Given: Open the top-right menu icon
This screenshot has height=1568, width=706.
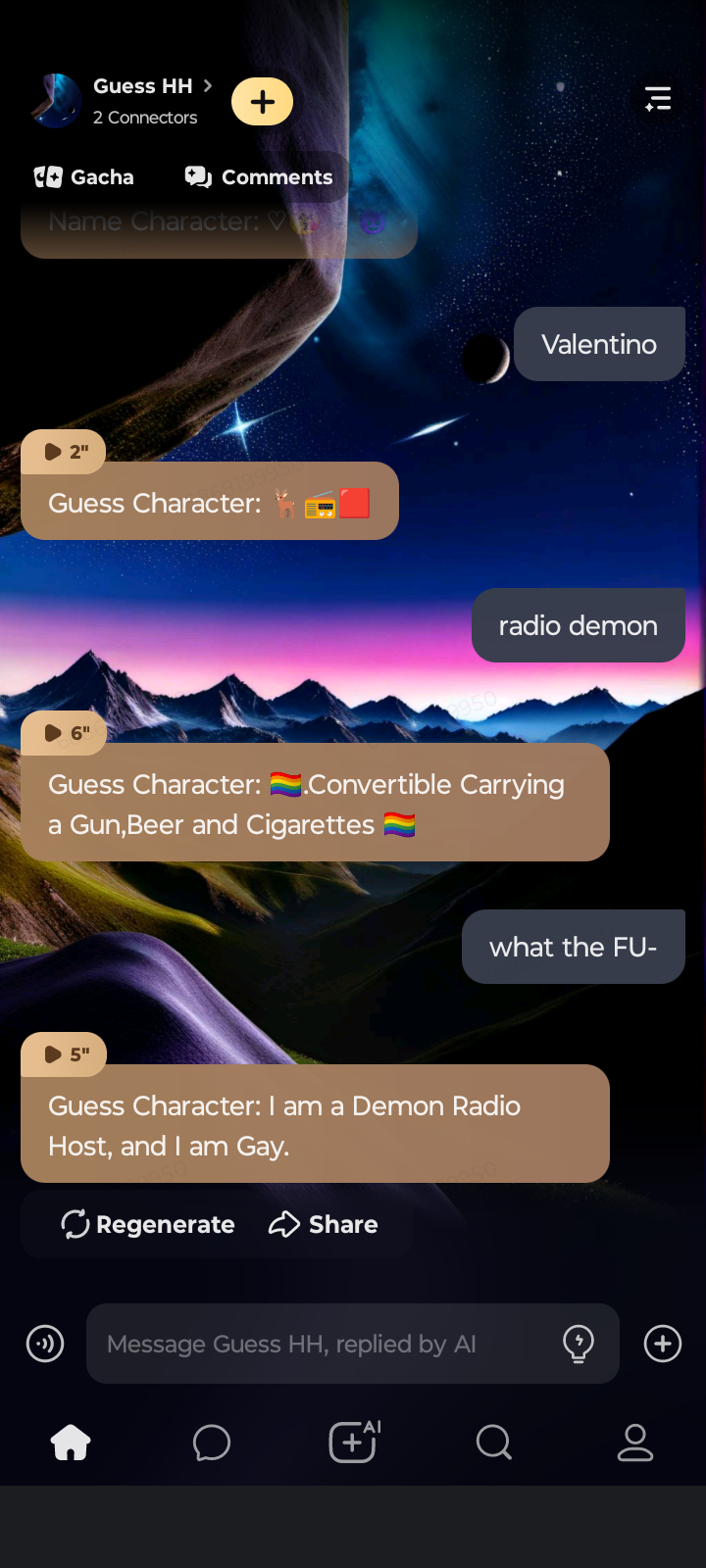Looking at the screenshot, I should [x=658, y=98].
